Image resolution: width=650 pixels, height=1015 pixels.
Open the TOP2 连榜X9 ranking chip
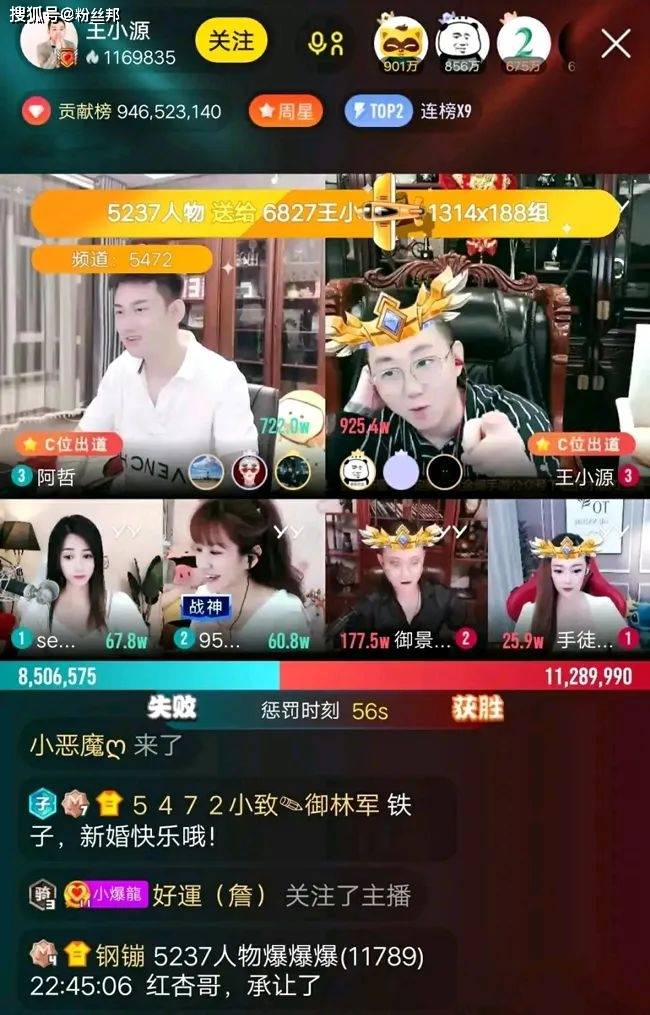click(x=410, y=111)
